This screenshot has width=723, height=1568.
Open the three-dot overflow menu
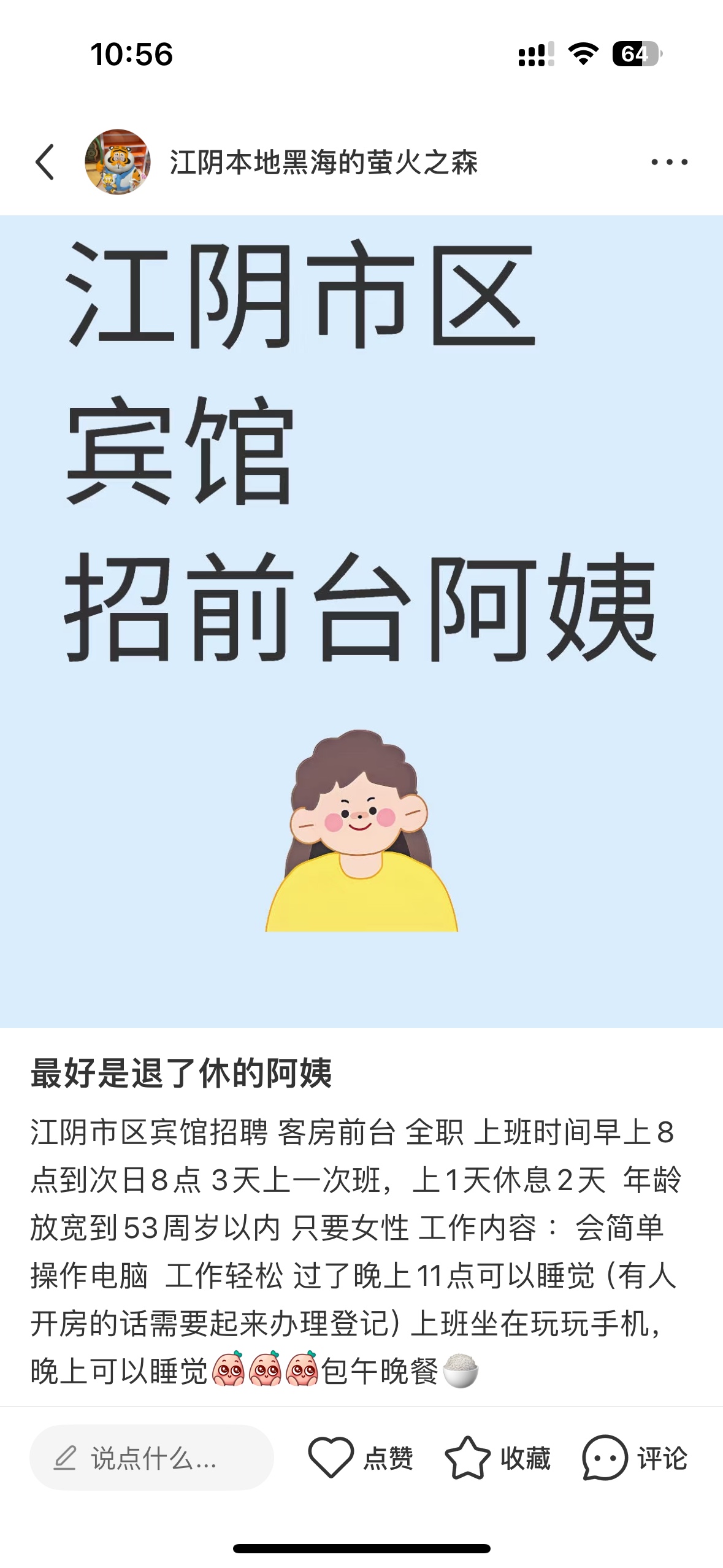click(x=669, y=163)
